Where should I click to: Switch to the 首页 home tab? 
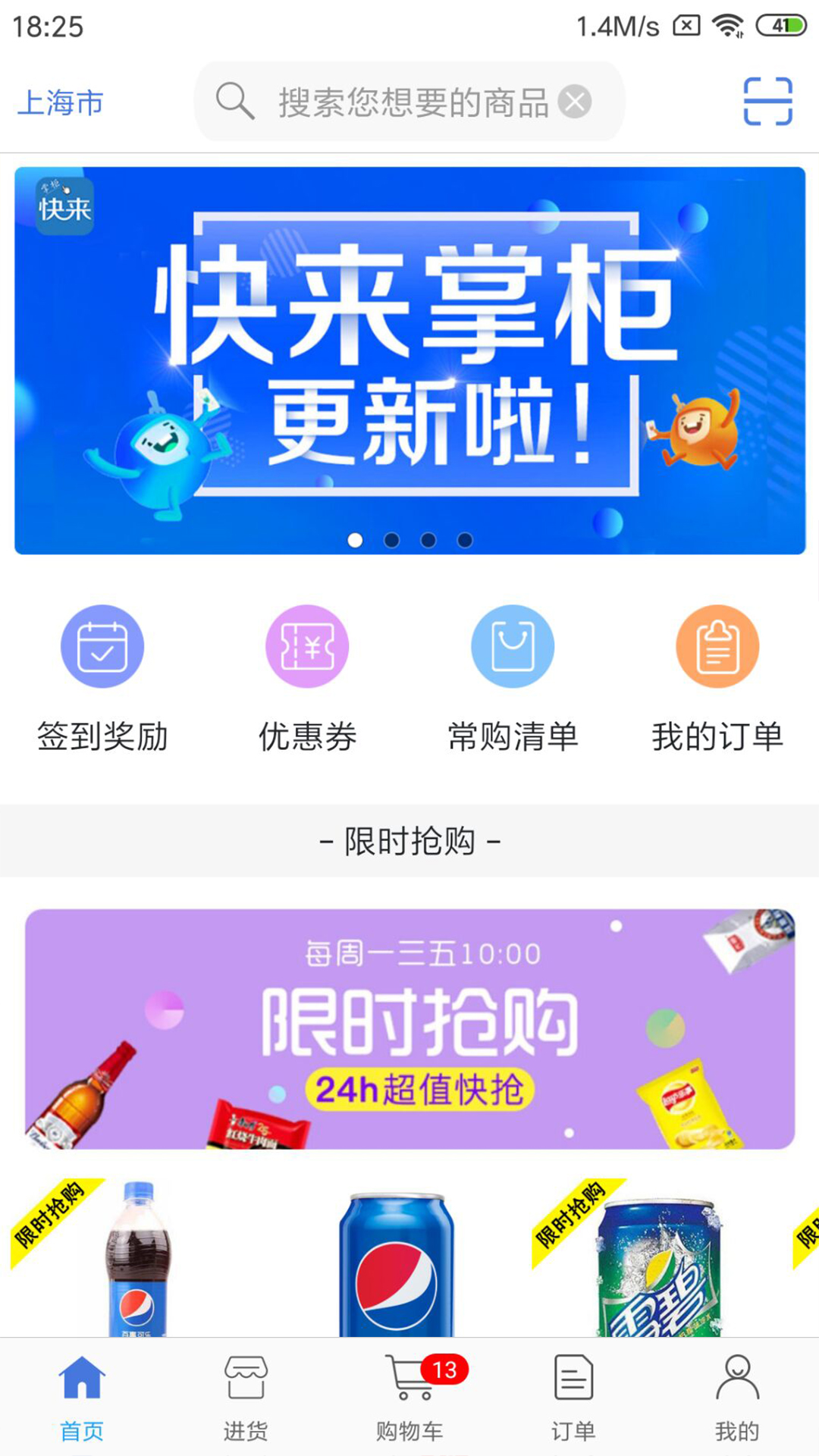click(x=82, y=1399)
